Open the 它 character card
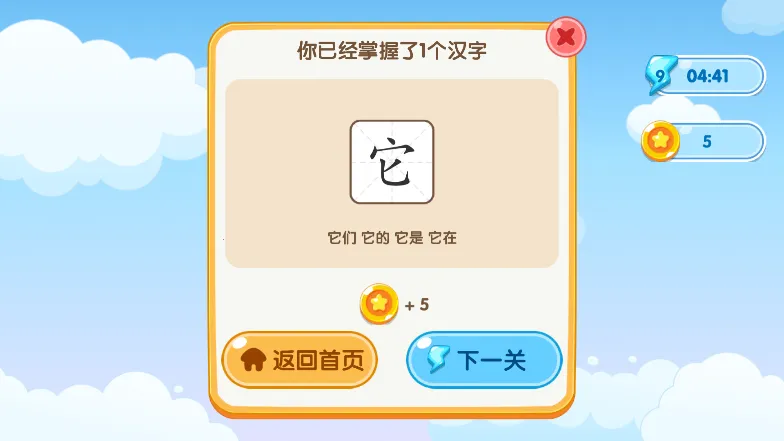The image size is (784, 441). click(x=392, y=162)
